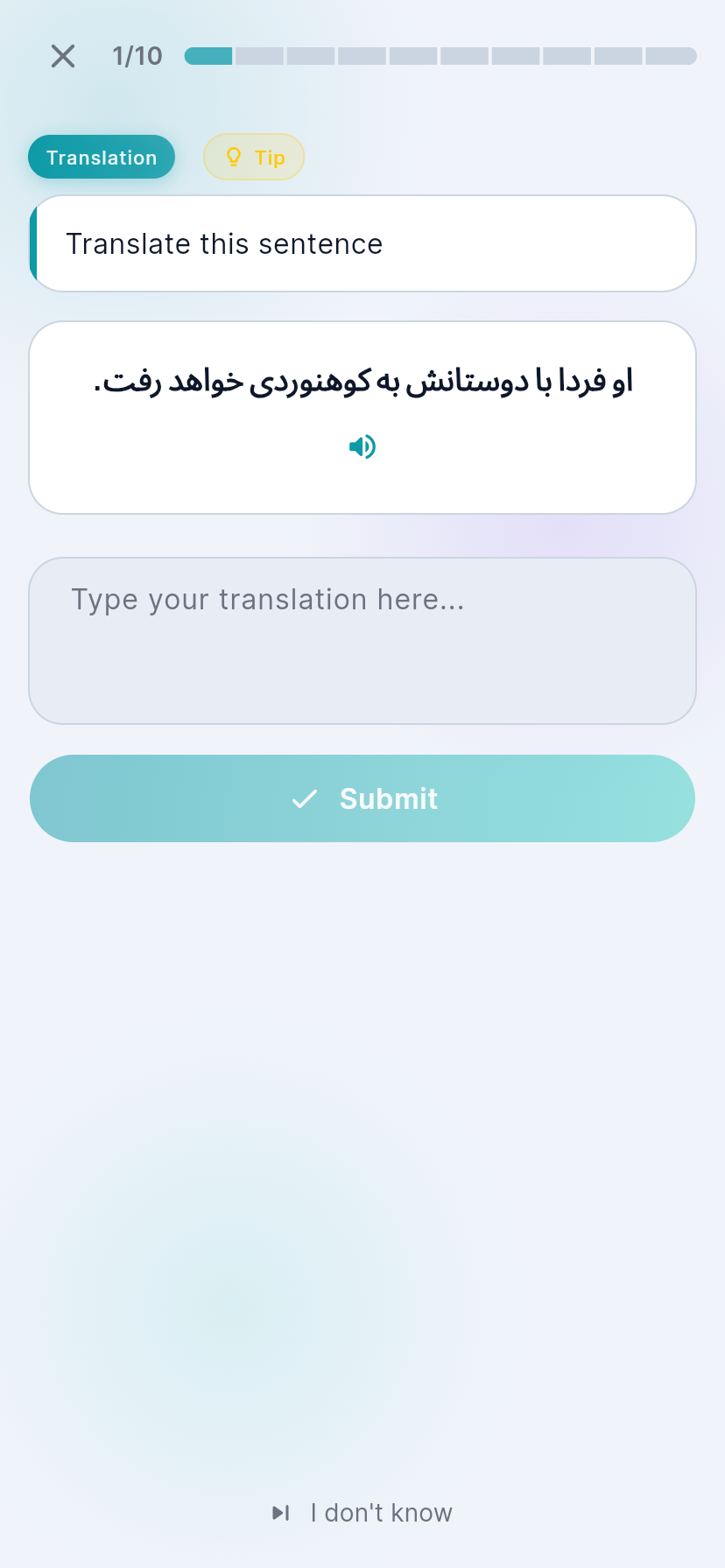The image size is (725, 1568).
Task: Play the Persian sentence audio
Action: coord(362,447)
